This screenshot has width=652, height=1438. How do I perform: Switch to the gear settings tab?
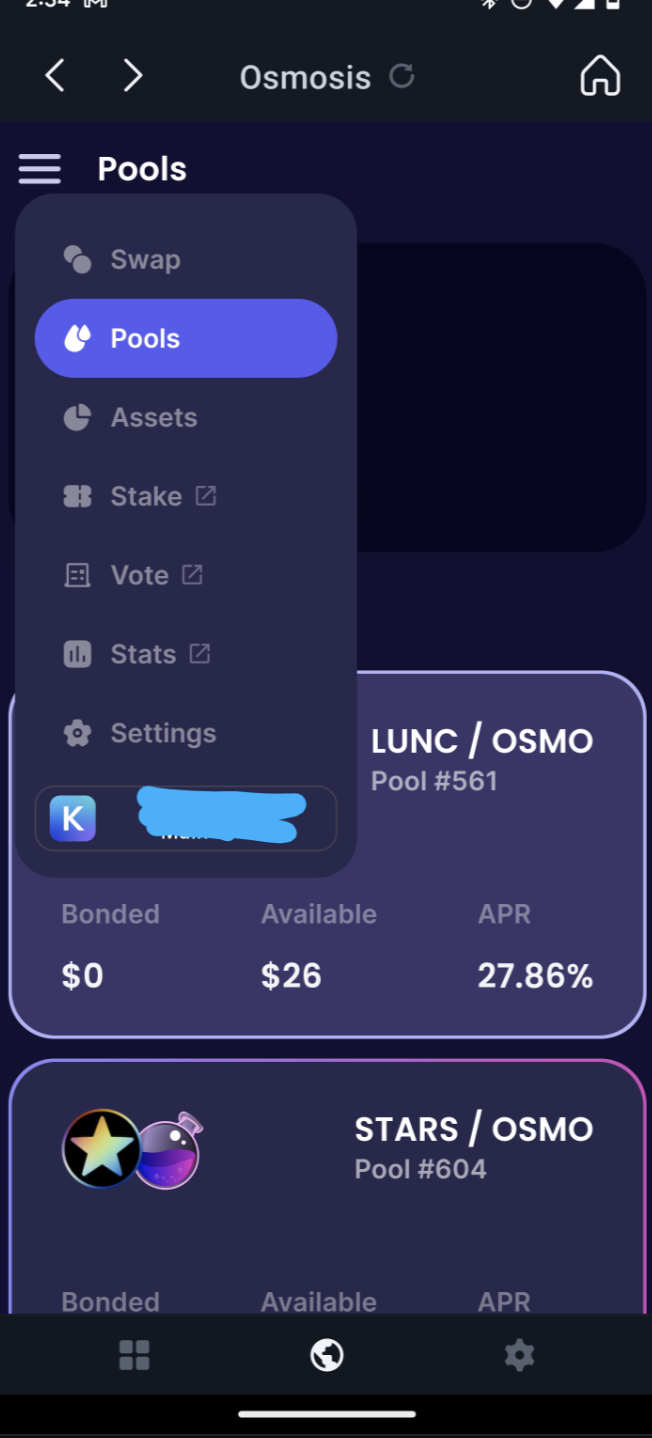pos(519,1356)
